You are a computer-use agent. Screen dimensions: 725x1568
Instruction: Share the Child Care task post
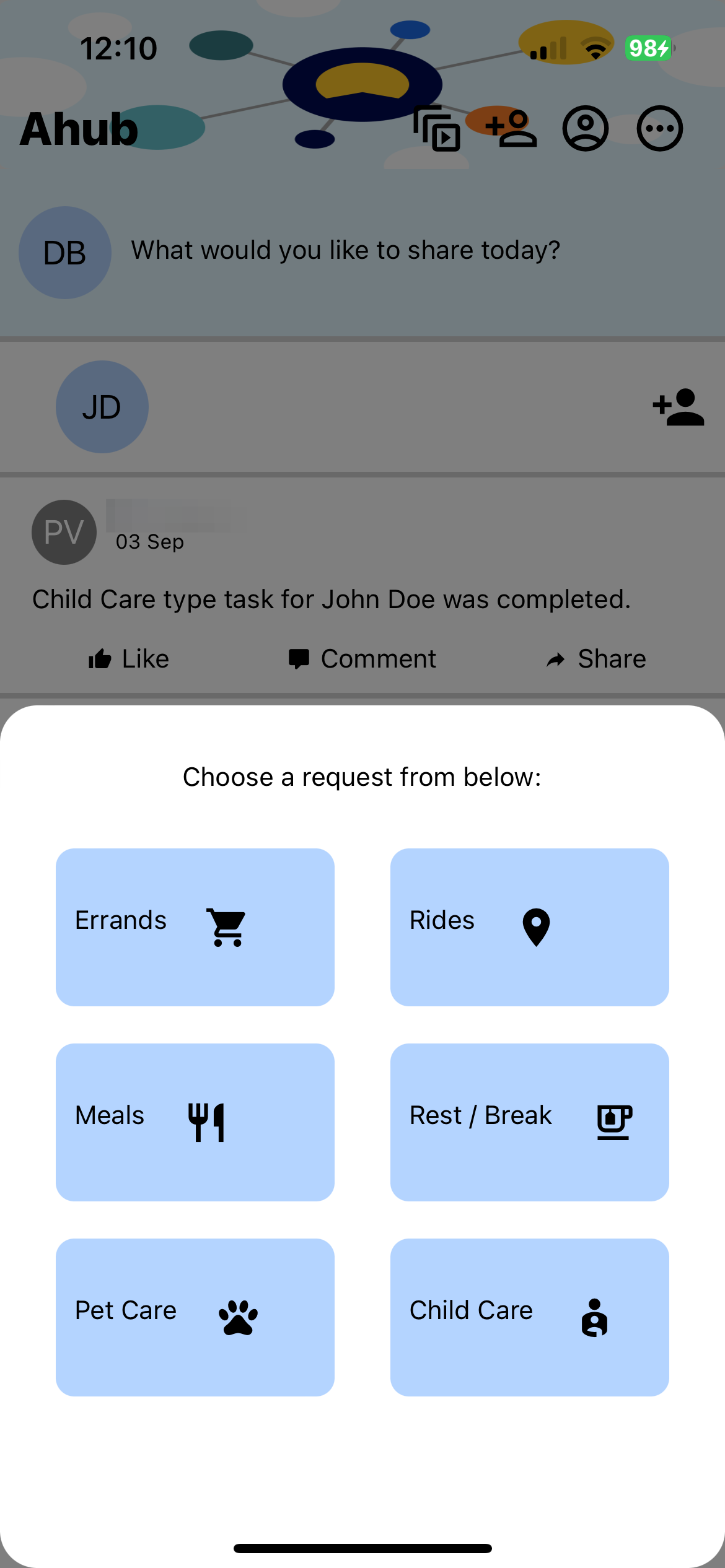[x=596, y=659]
